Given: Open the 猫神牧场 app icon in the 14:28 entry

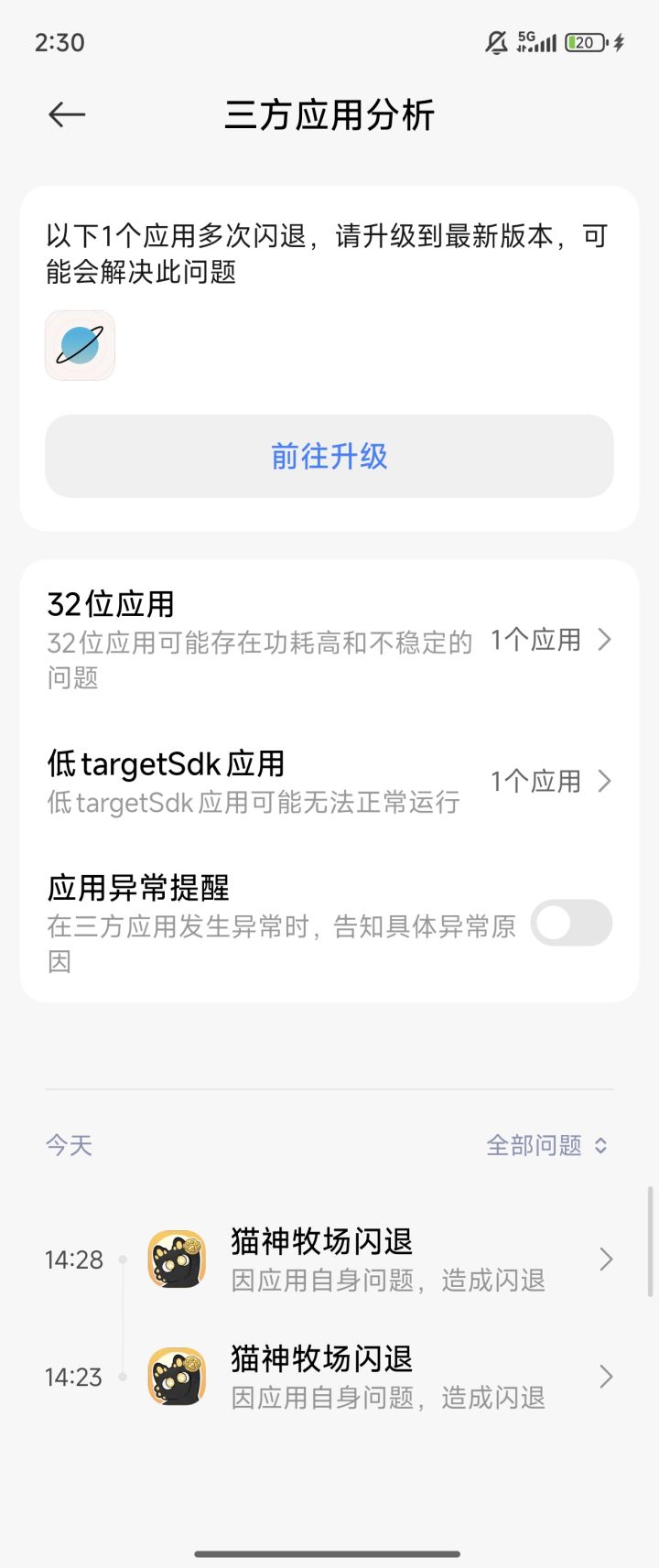Looking at the screenshot, I should [x=176, y=1259].
